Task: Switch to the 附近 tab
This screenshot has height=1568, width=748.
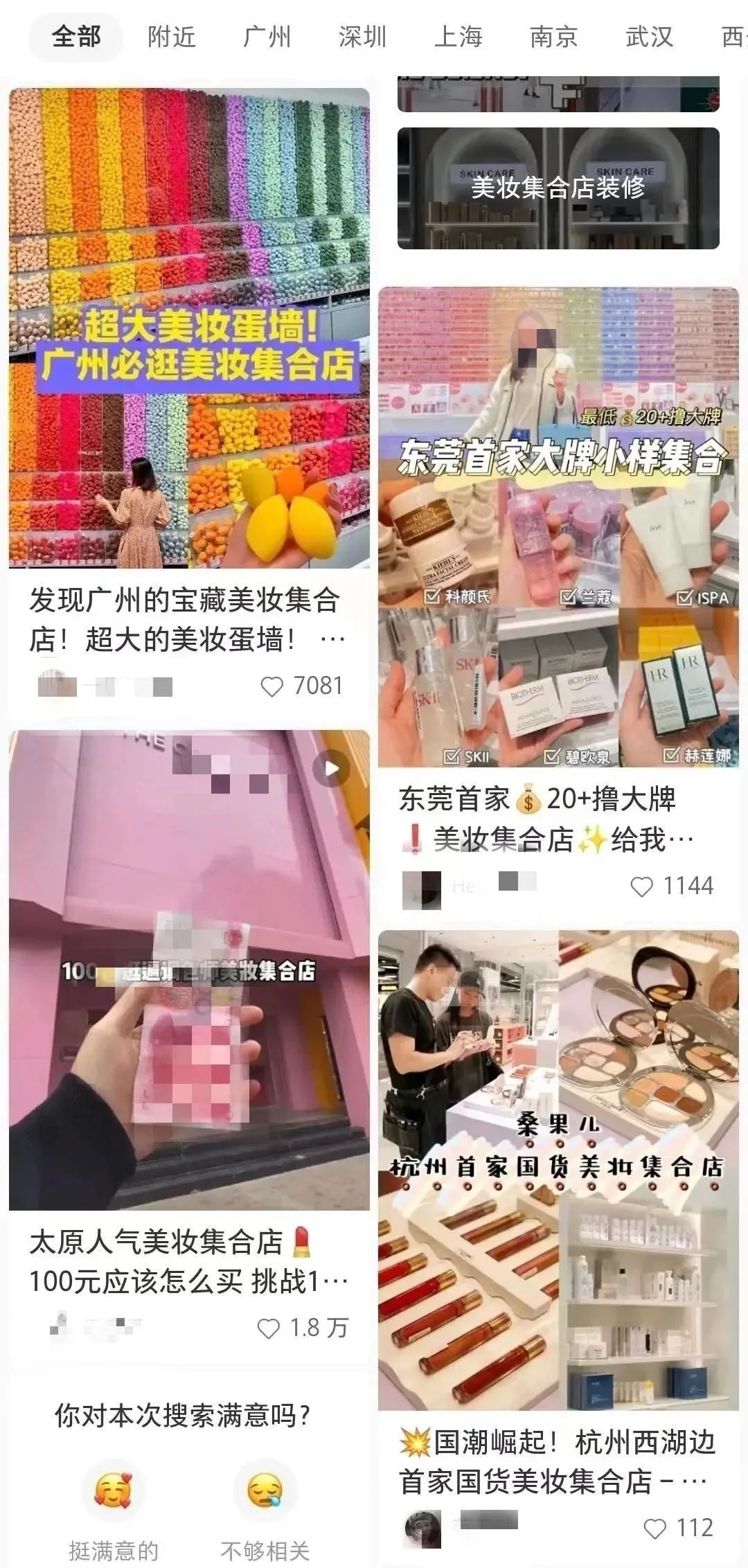Action: click(172, 36)
